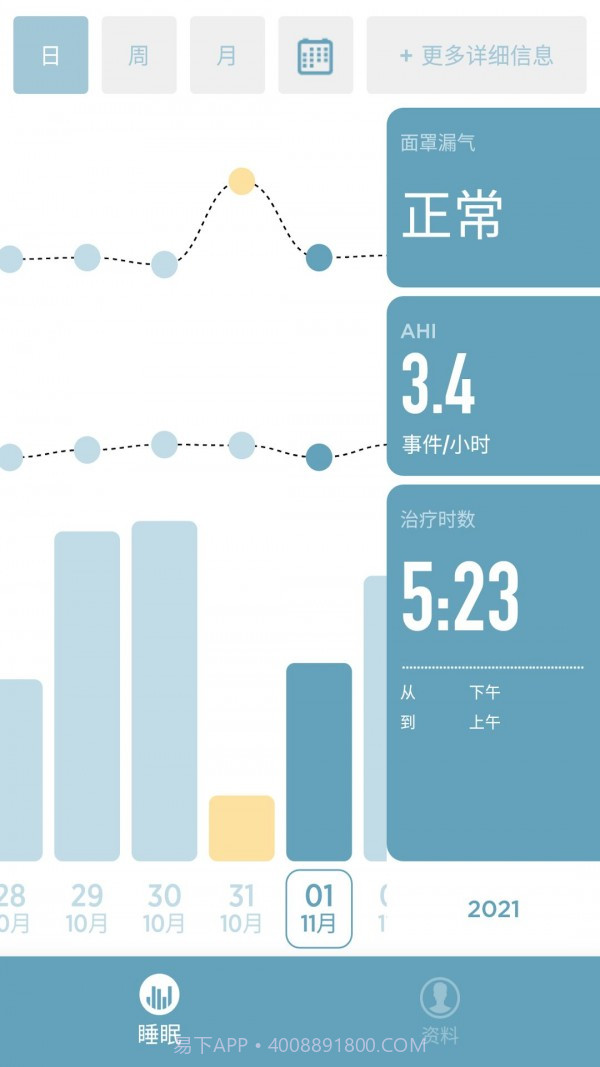Open the 睡眠 tab
The image size is (600, 1067).
point(160,1010)
